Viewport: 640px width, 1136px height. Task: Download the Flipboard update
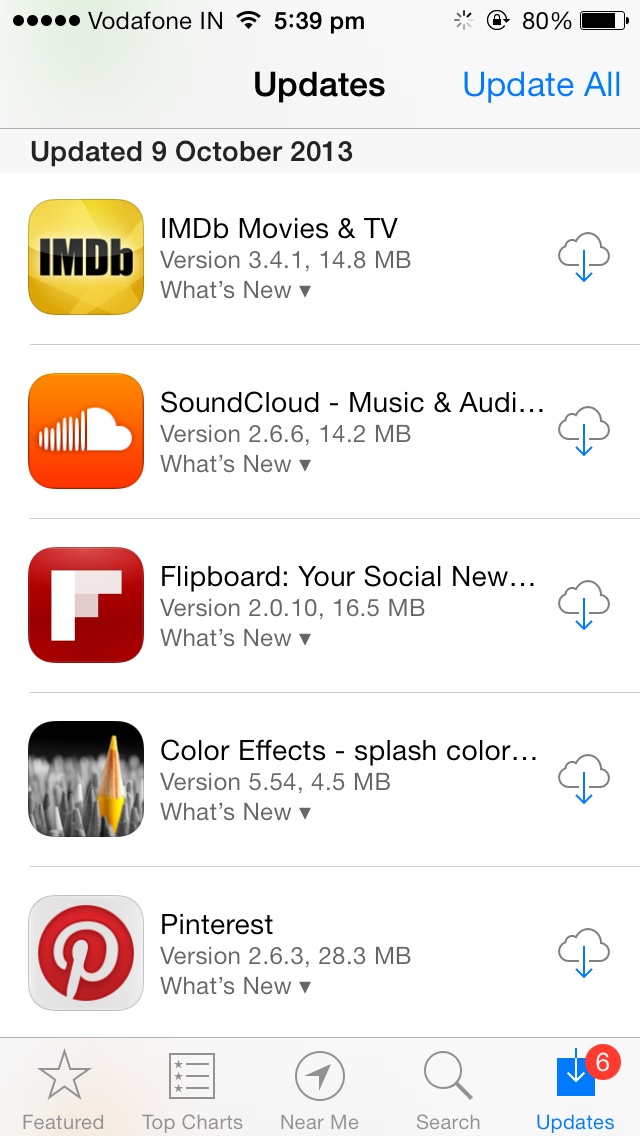point(583,604)
